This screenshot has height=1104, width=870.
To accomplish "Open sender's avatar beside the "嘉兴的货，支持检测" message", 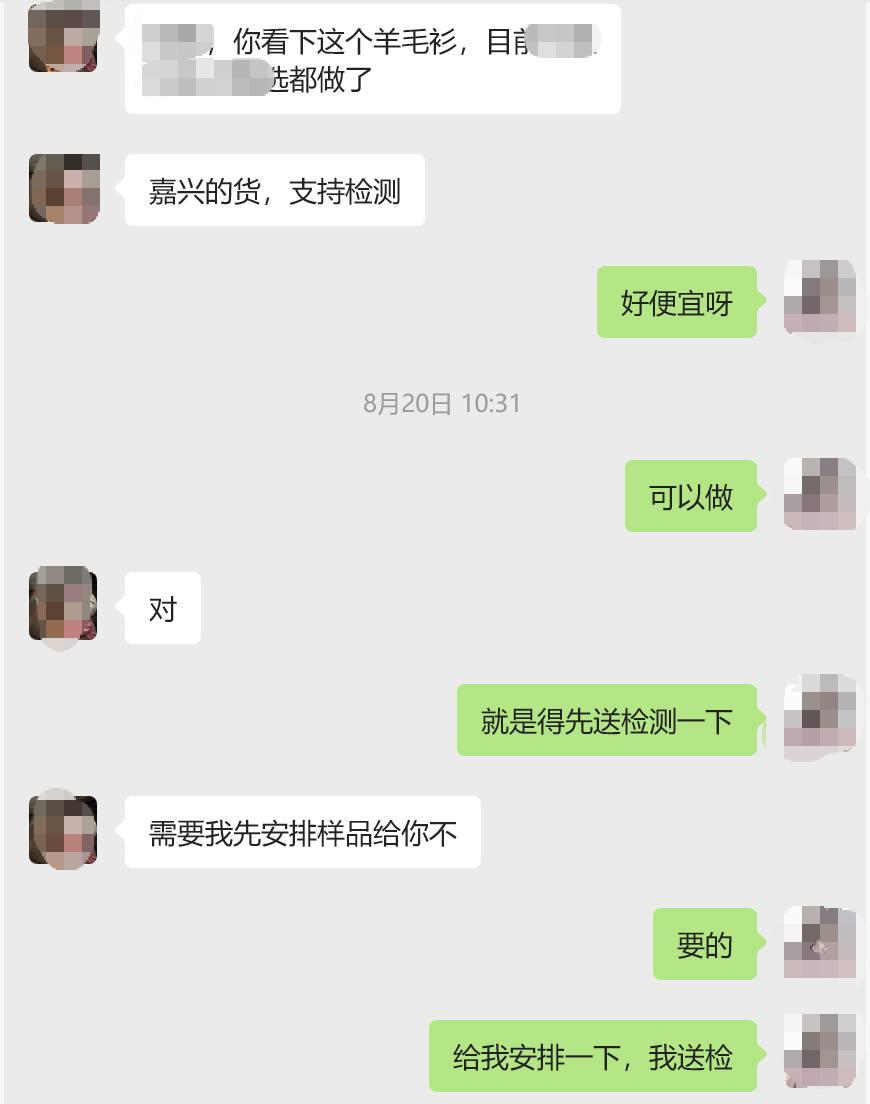I will click(63, 189).
